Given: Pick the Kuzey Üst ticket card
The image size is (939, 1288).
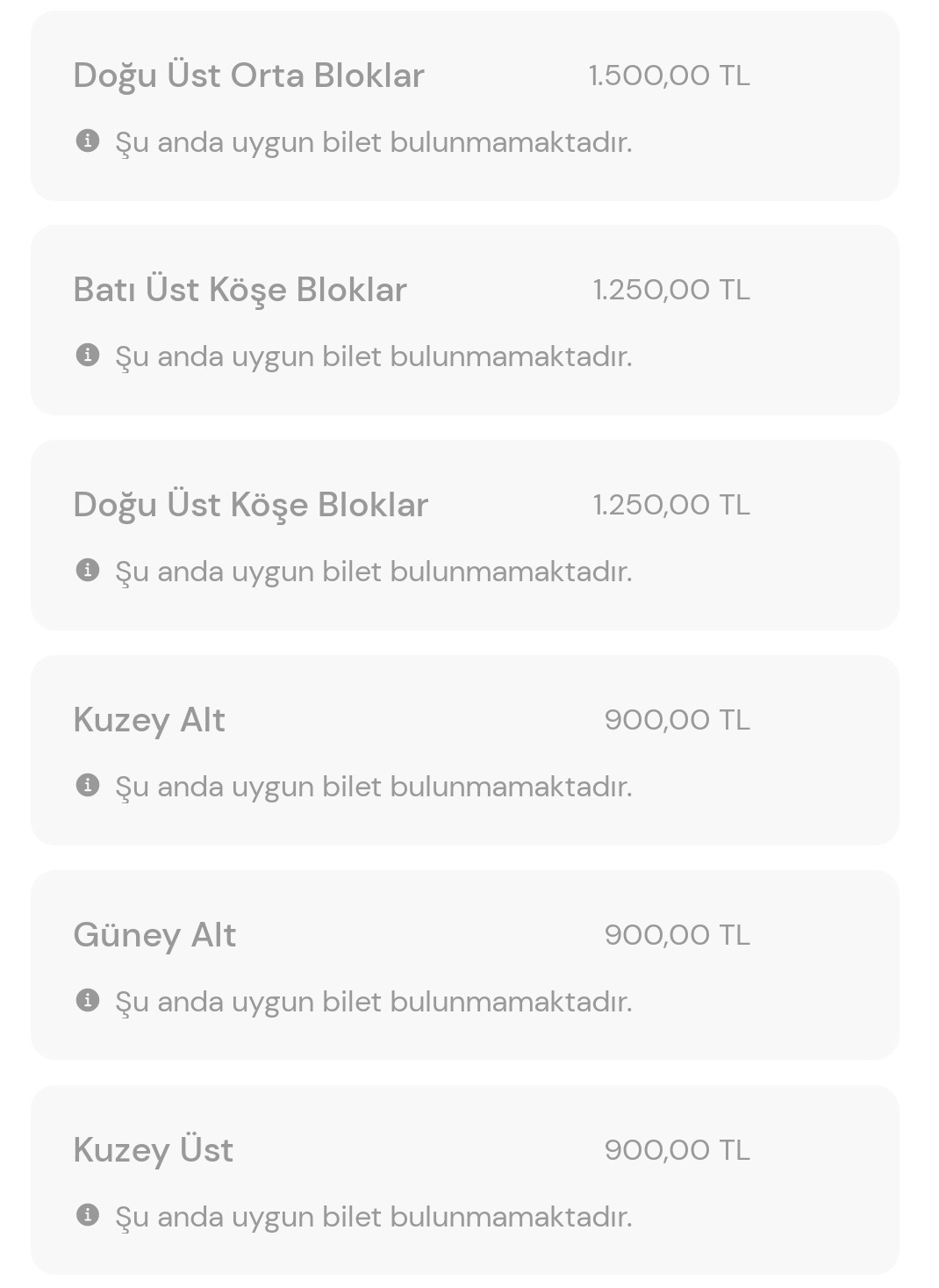Looking at the screenshot, I should pos(464,1180).
